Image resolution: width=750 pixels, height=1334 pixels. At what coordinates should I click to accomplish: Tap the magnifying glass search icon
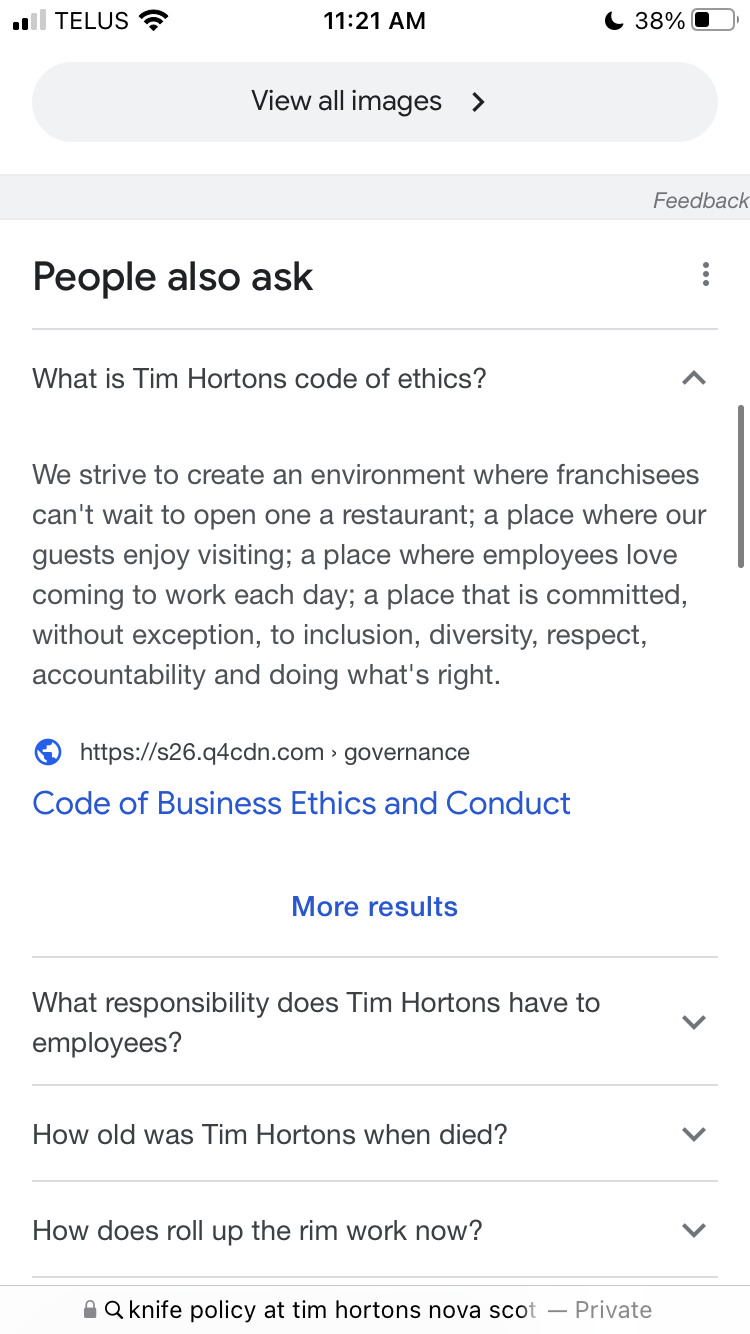(112, 1309)
